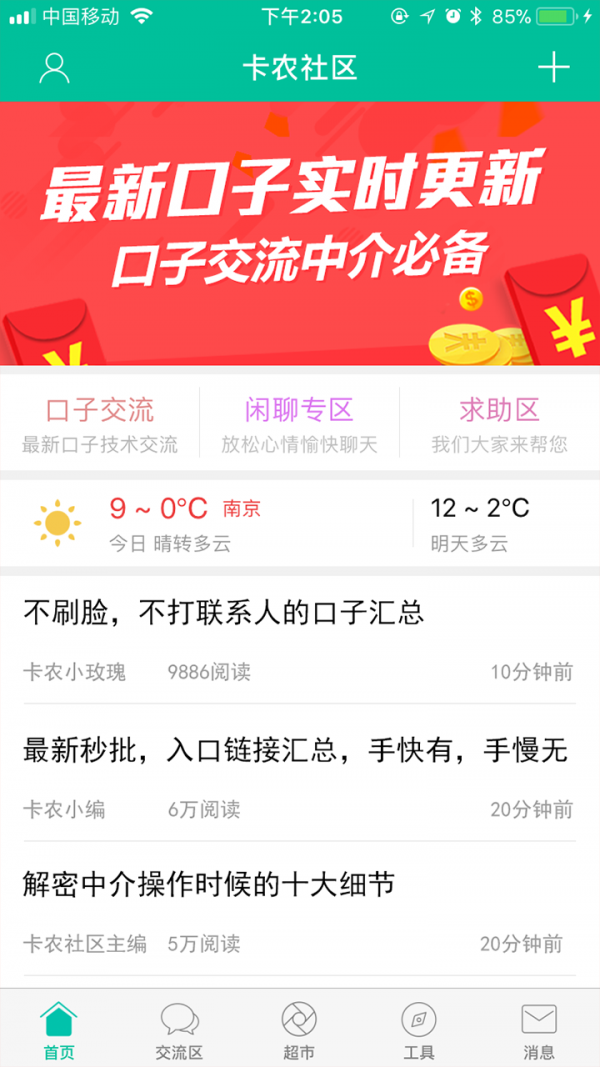
Task: Switch to the 交流区 tab
Action: coord(179,1030)
